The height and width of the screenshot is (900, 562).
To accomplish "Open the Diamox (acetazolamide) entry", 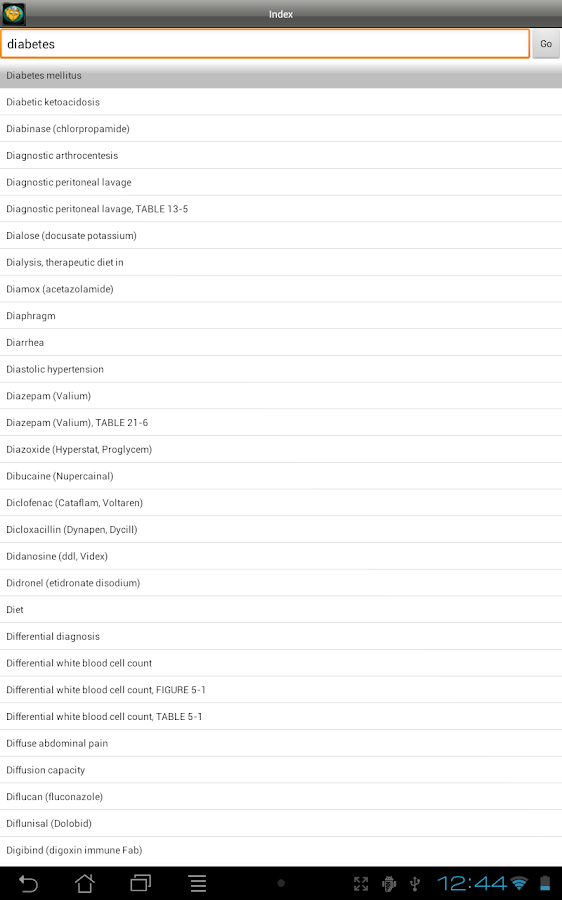I will 281,289.
